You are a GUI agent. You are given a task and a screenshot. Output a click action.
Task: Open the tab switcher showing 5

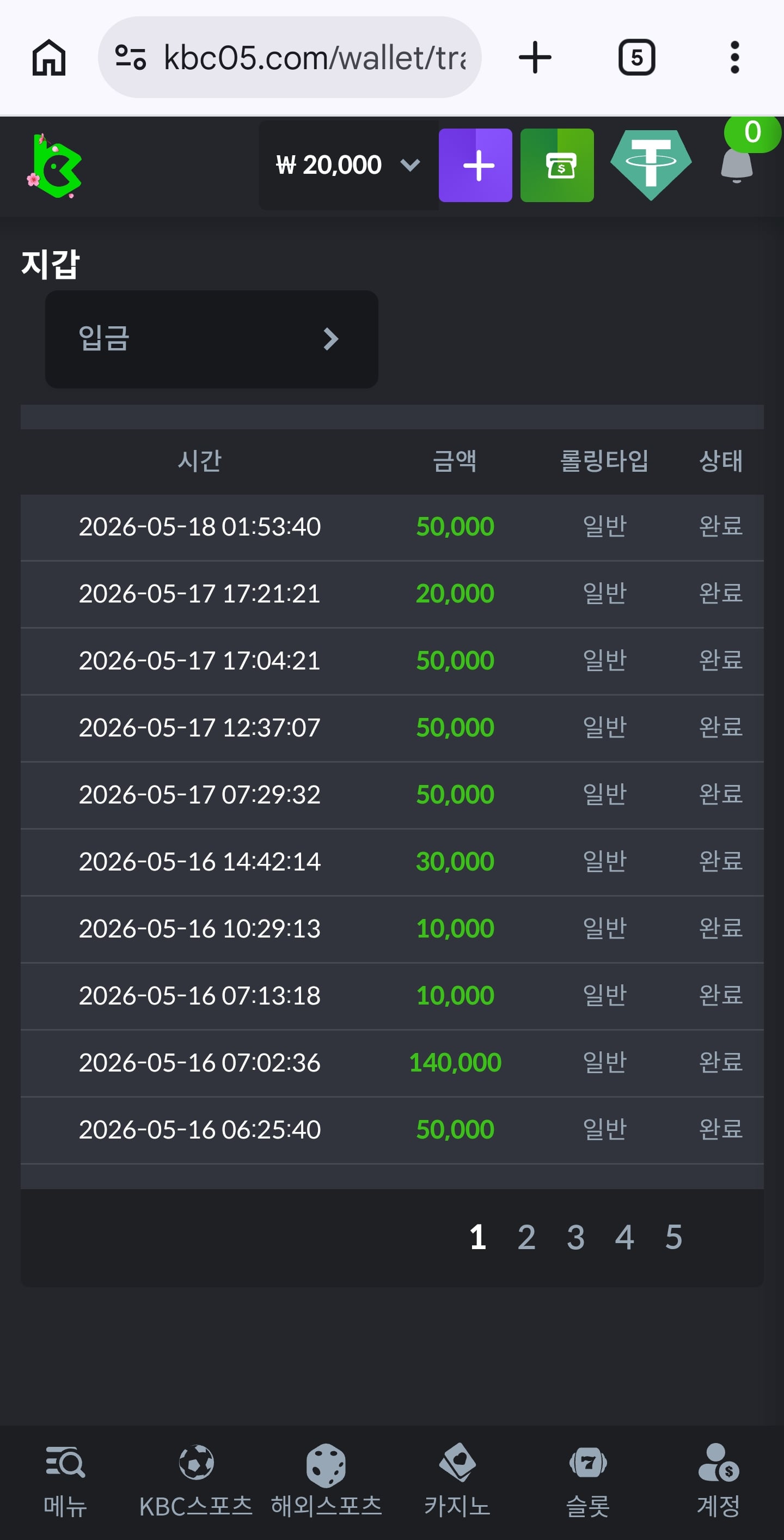[636, 57]
